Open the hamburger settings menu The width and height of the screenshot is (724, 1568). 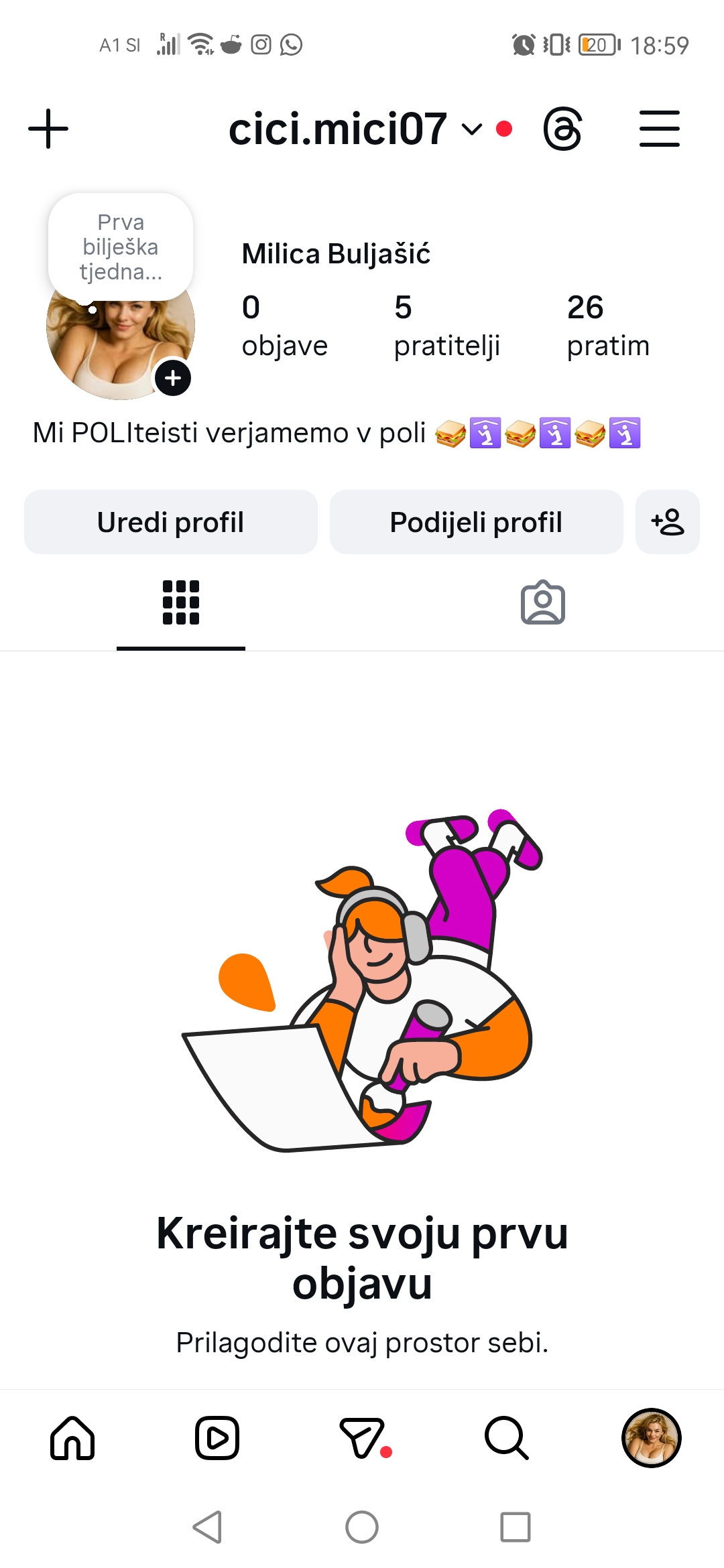[660, 129]
